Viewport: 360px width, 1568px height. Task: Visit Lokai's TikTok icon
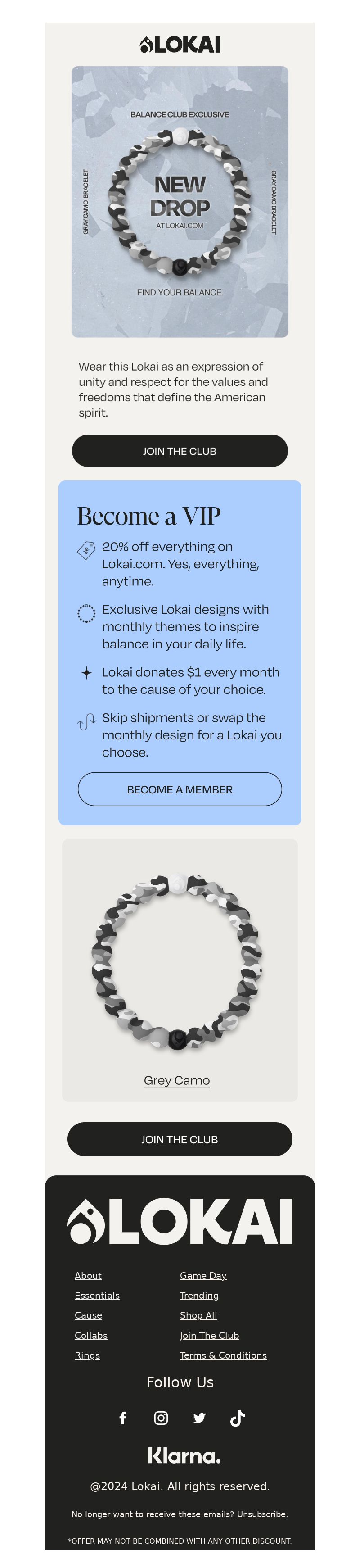(237, 1418)
